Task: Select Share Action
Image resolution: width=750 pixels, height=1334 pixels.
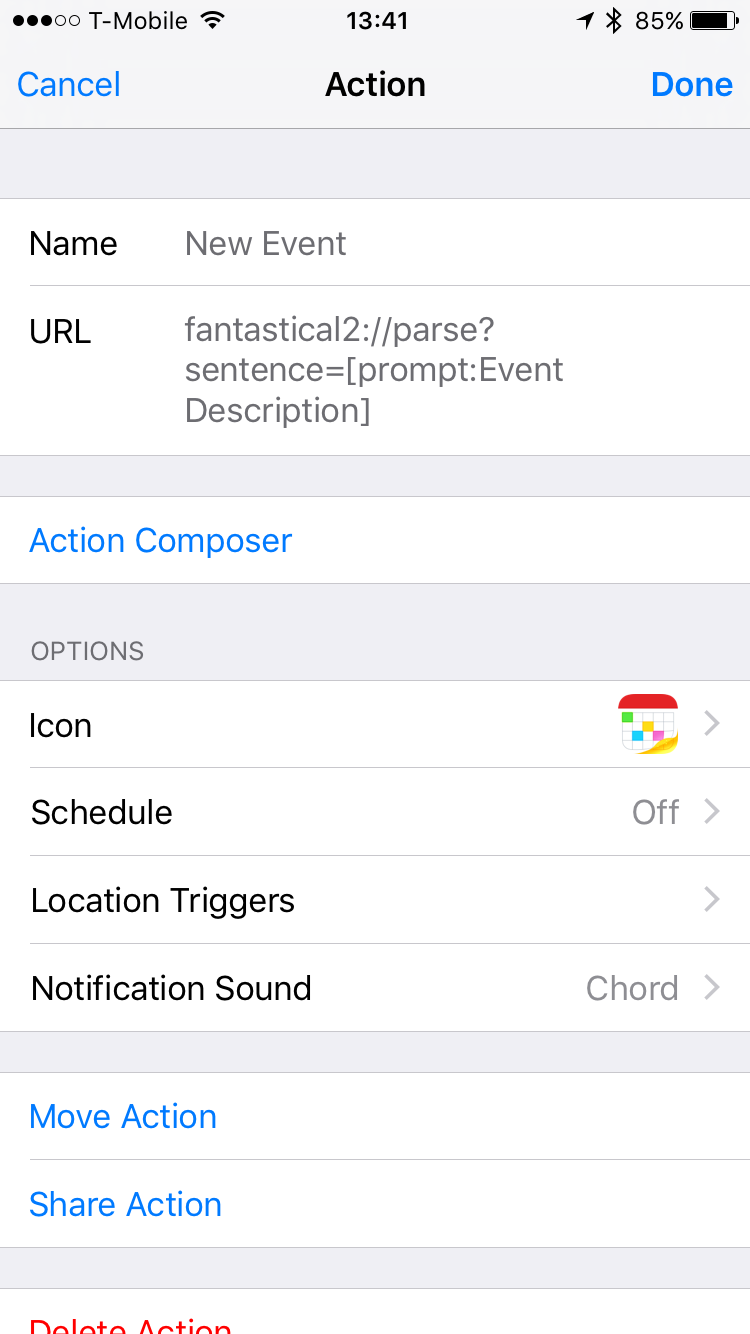Action: click(x=375, y=1204)
